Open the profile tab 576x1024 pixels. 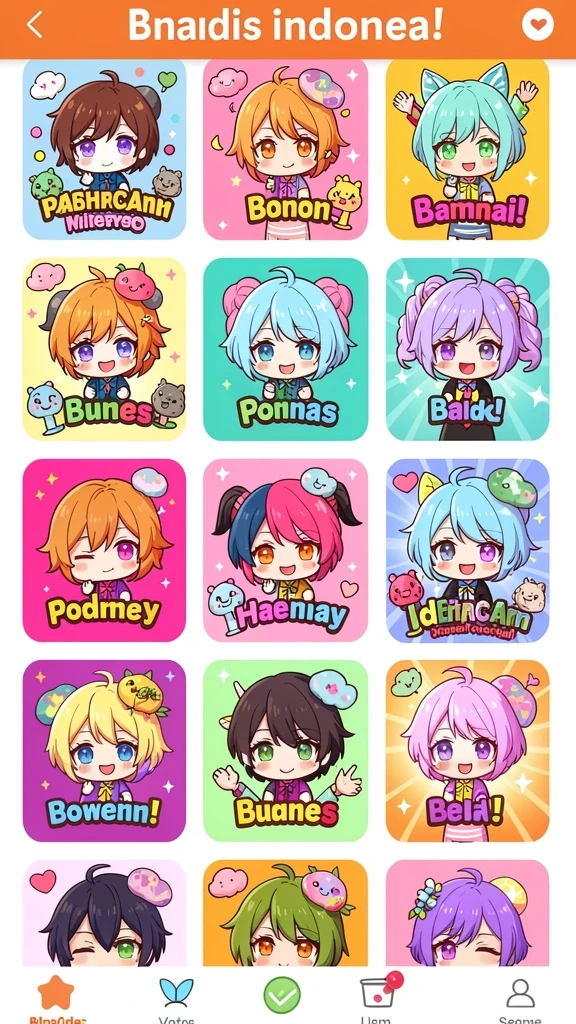(520, 999)
